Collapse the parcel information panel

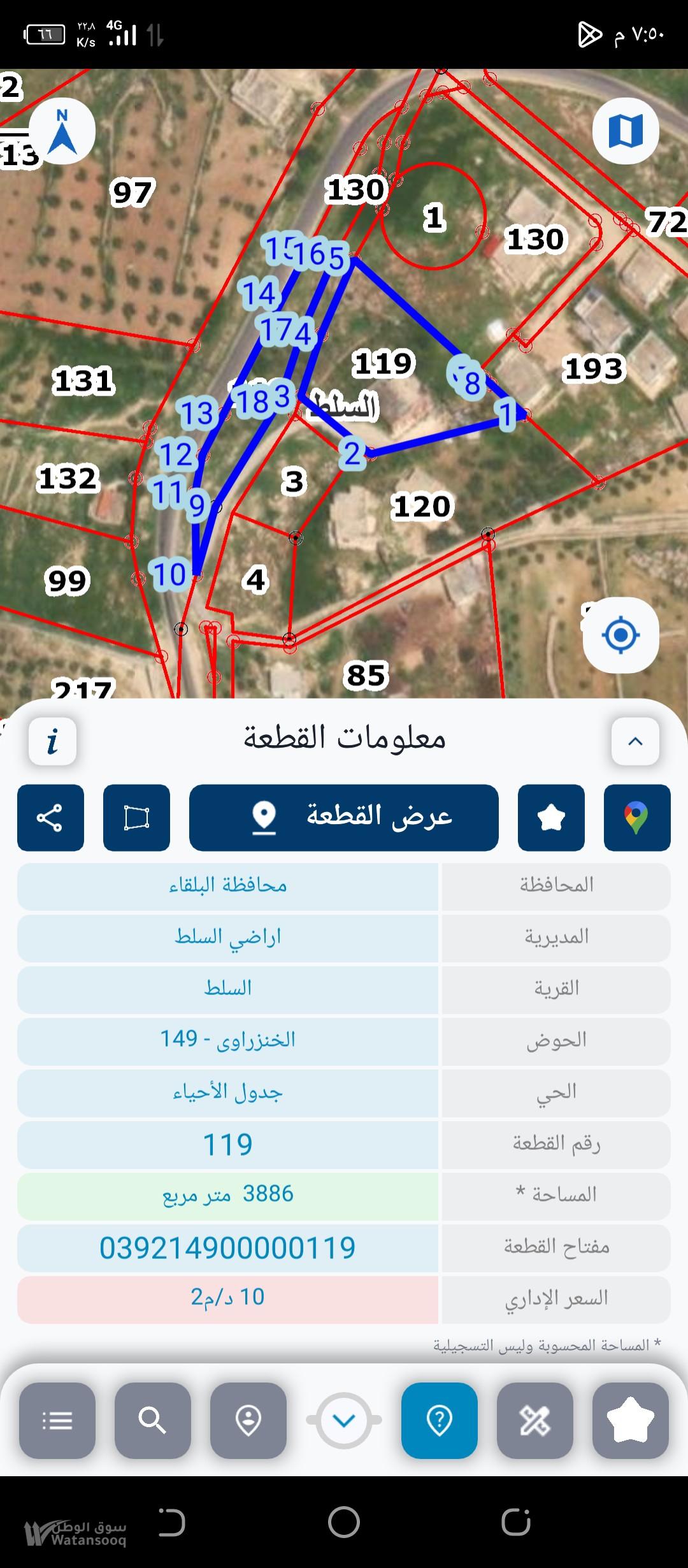click(635, 741)
